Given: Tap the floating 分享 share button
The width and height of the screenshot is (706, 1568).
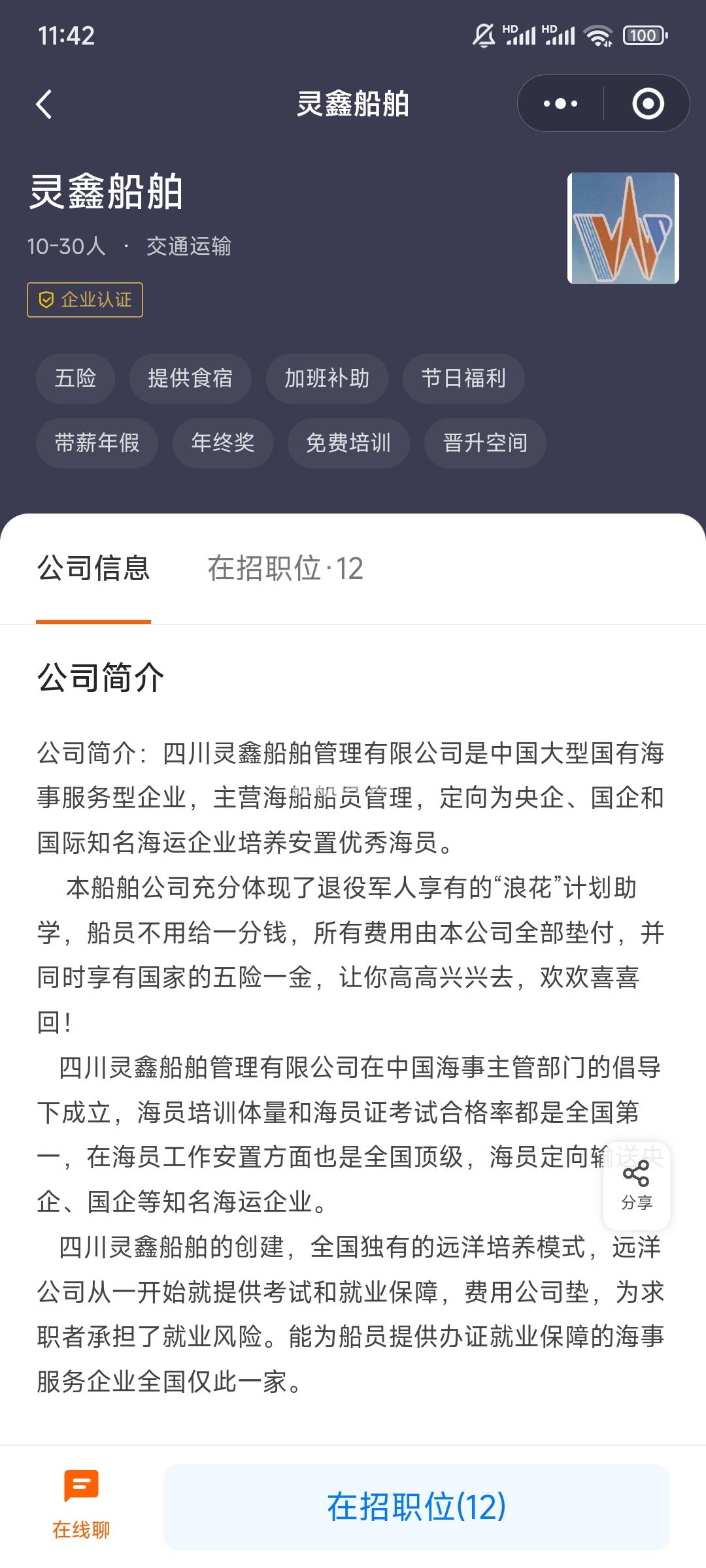Looking at the screenshot, I should click(636, 1186).
